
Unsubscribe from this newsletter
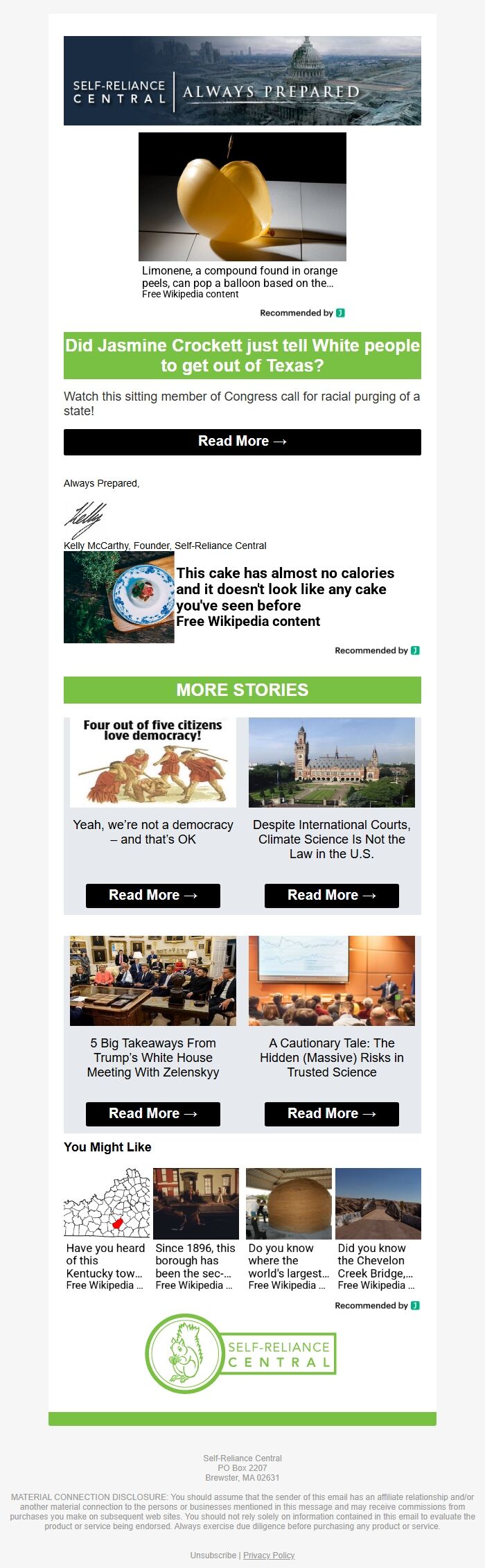click(x=213, y=1555)
